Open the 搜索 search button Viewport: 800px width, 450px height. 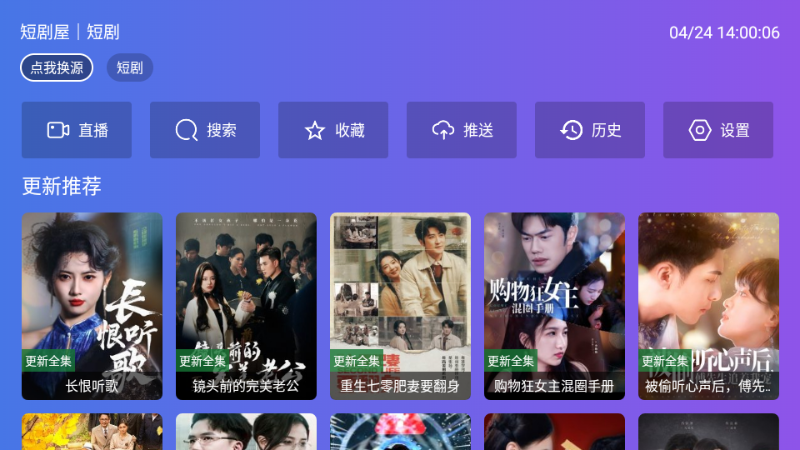coord(205,130)
